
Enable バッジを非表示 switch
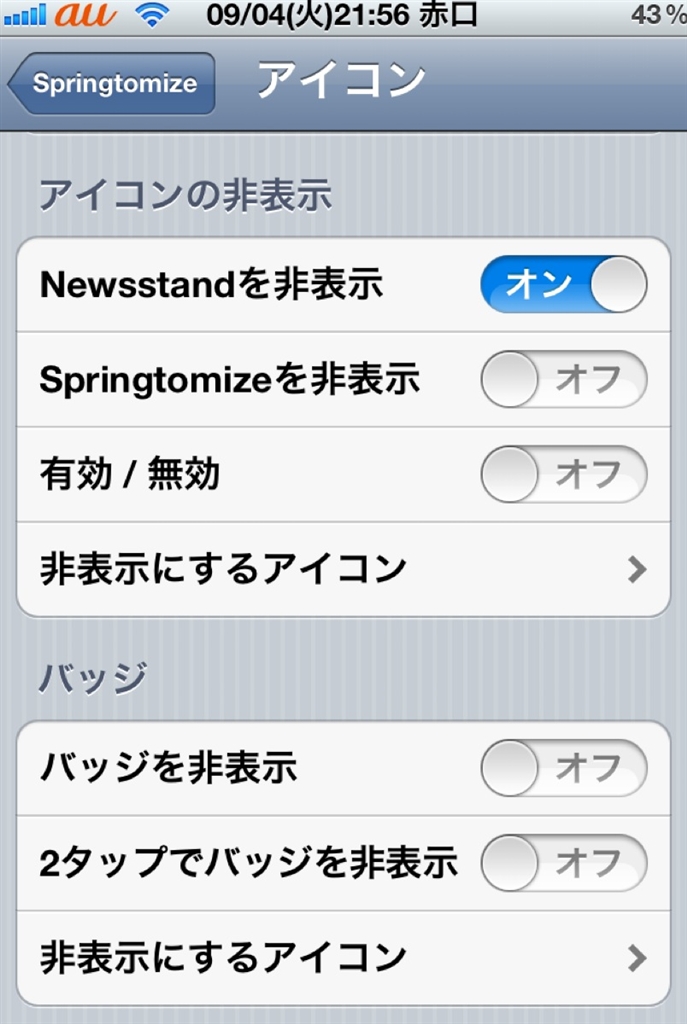click(x=563, y=768)
